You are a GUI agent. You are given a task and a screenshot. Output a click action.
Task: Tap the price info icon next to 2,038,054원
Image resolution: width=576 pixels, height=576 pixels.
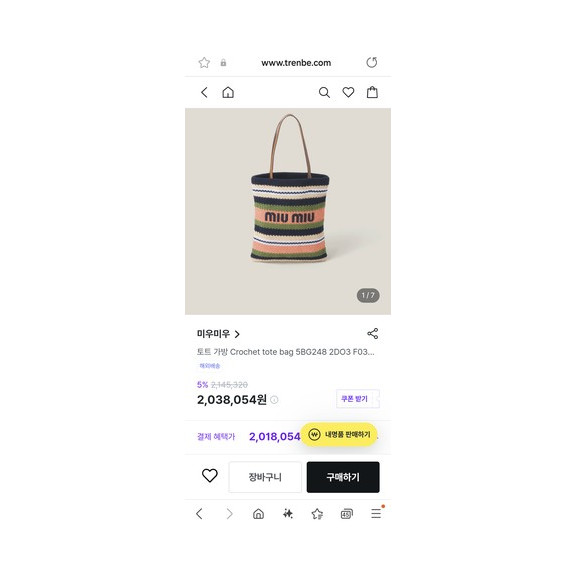(274, 400)
